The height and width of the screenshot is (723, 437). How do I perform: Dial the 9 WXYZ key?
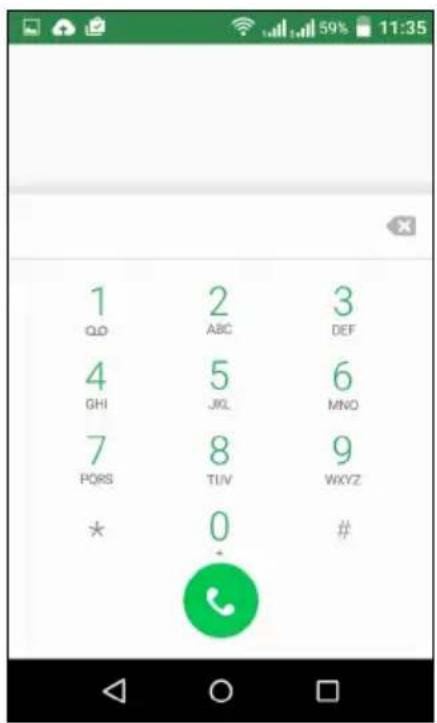[343, 459]
